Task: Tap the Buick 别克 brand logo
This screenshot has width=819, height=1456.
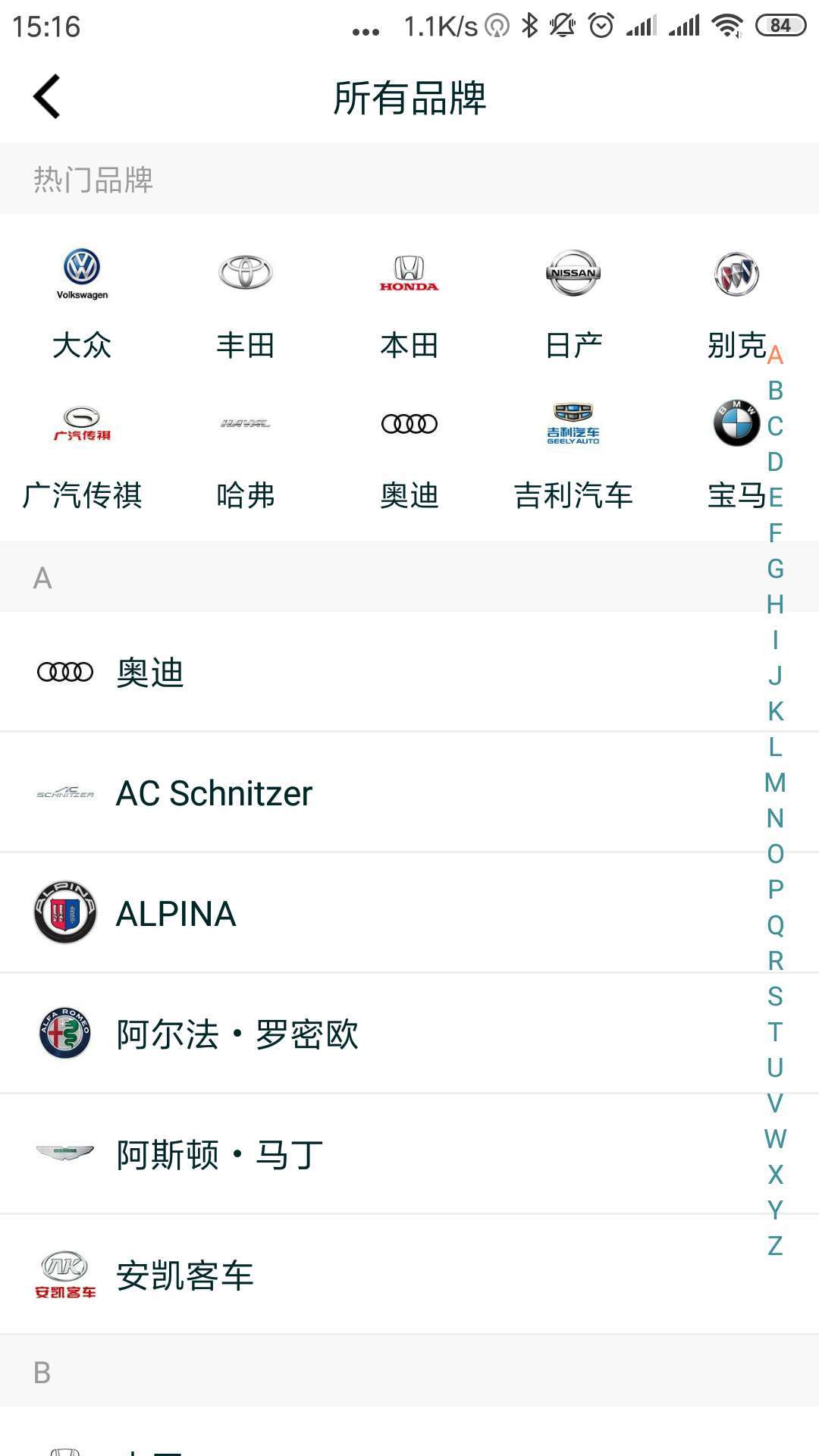Action: tap(736, 275)
